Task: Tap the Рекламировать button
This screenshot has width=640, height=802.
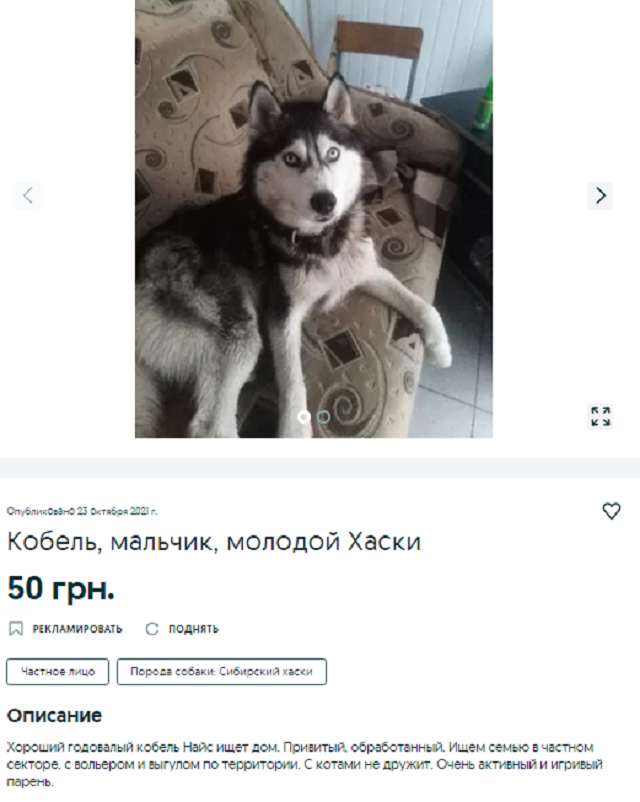Action: (x=66, y=629)
